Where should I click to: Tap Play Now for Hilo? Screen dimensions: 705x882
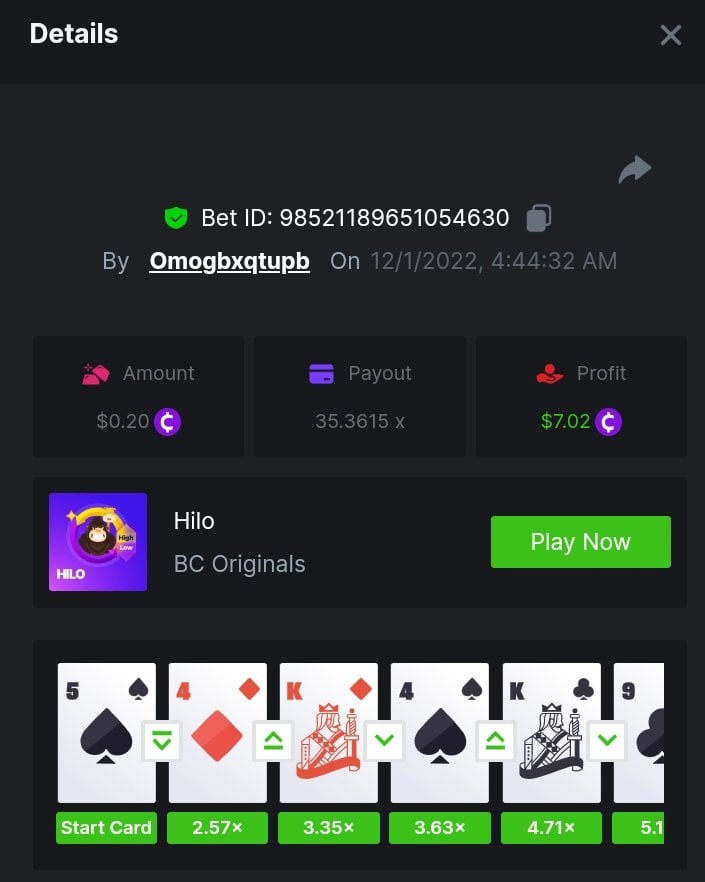[x=580, y=542]
